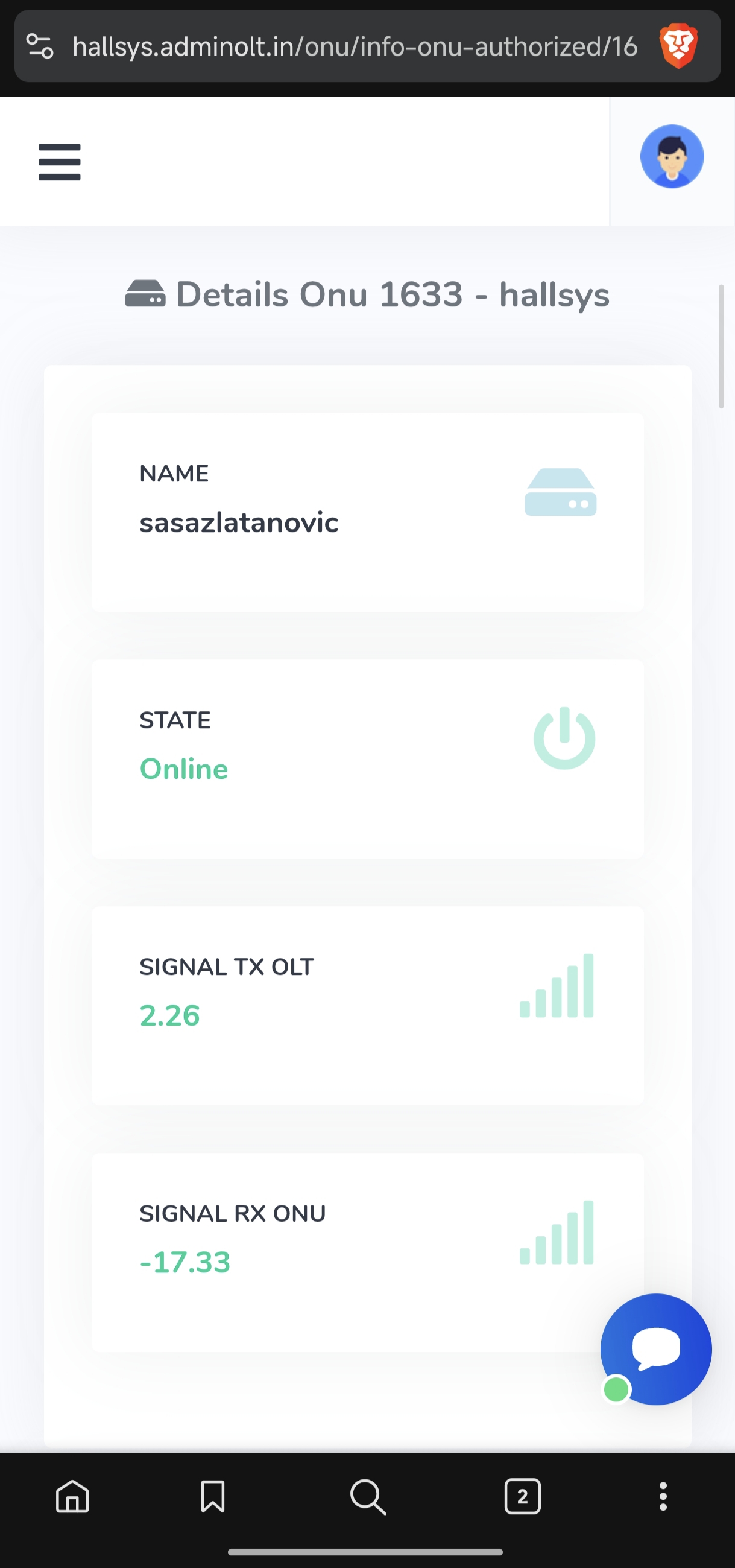Open the user profile avatar menu
This screenshot has height=1568, width=735.
(672, 156)
